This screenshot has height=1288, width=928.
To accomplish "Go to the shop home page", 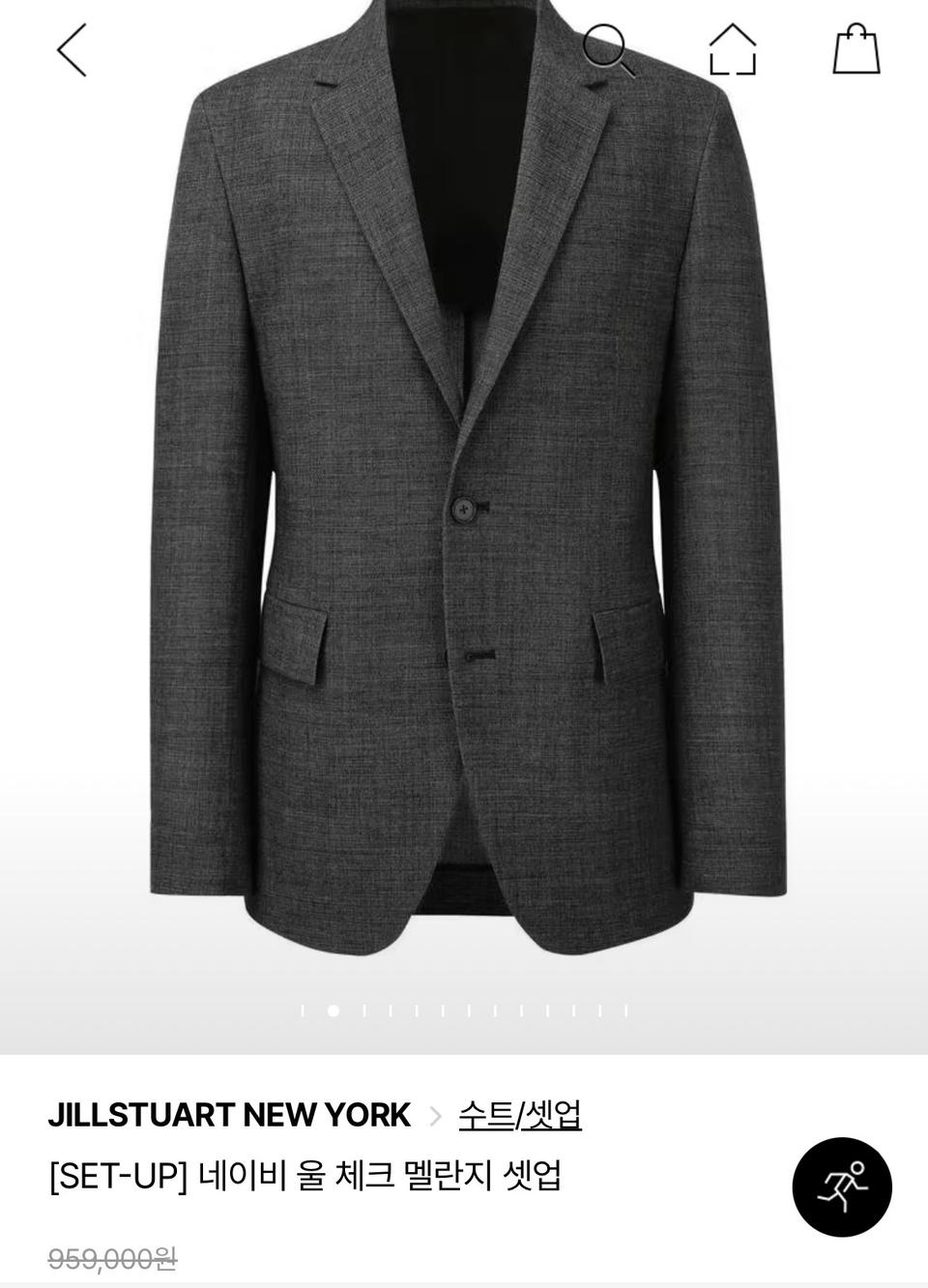I will (732, 50).
